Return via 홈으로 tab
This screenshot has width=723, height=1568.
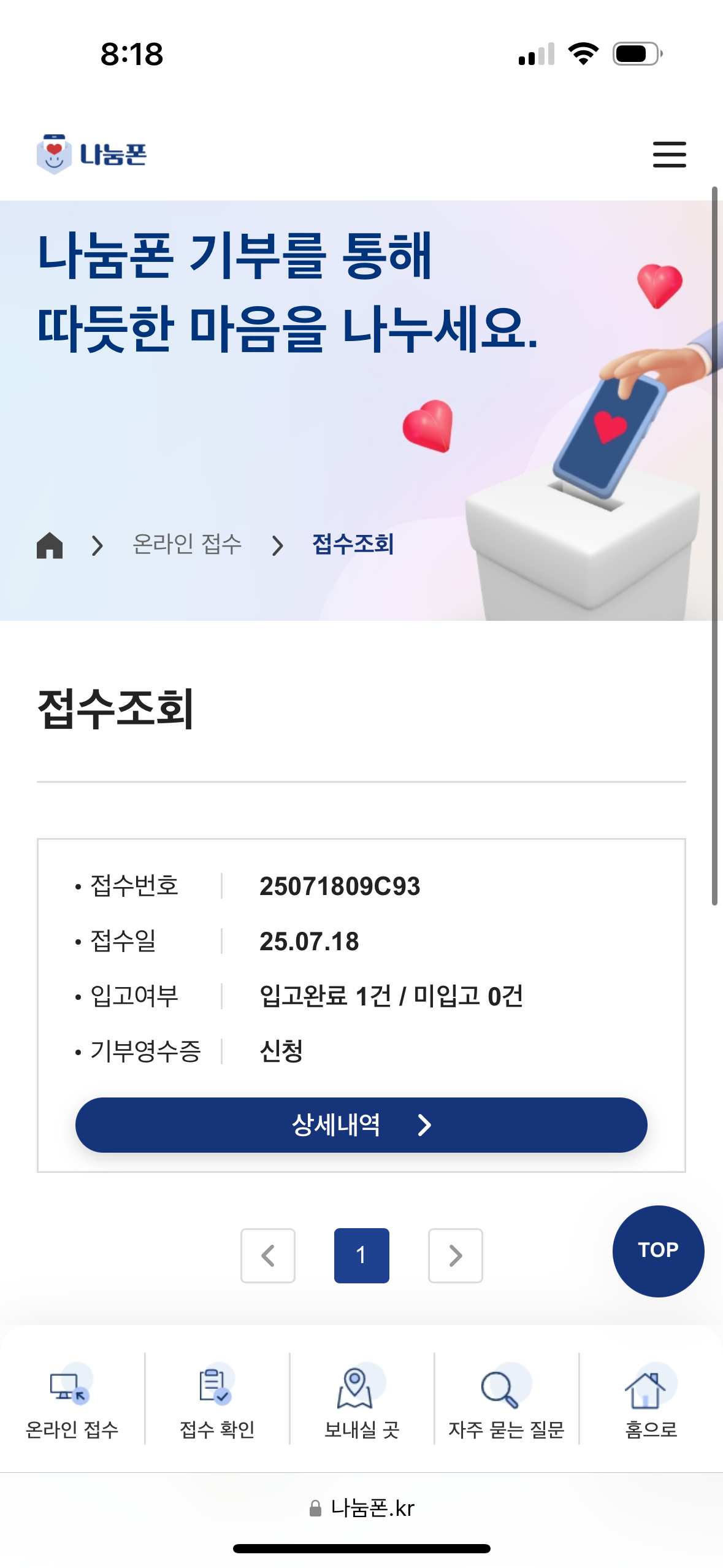coord(651,1402)
